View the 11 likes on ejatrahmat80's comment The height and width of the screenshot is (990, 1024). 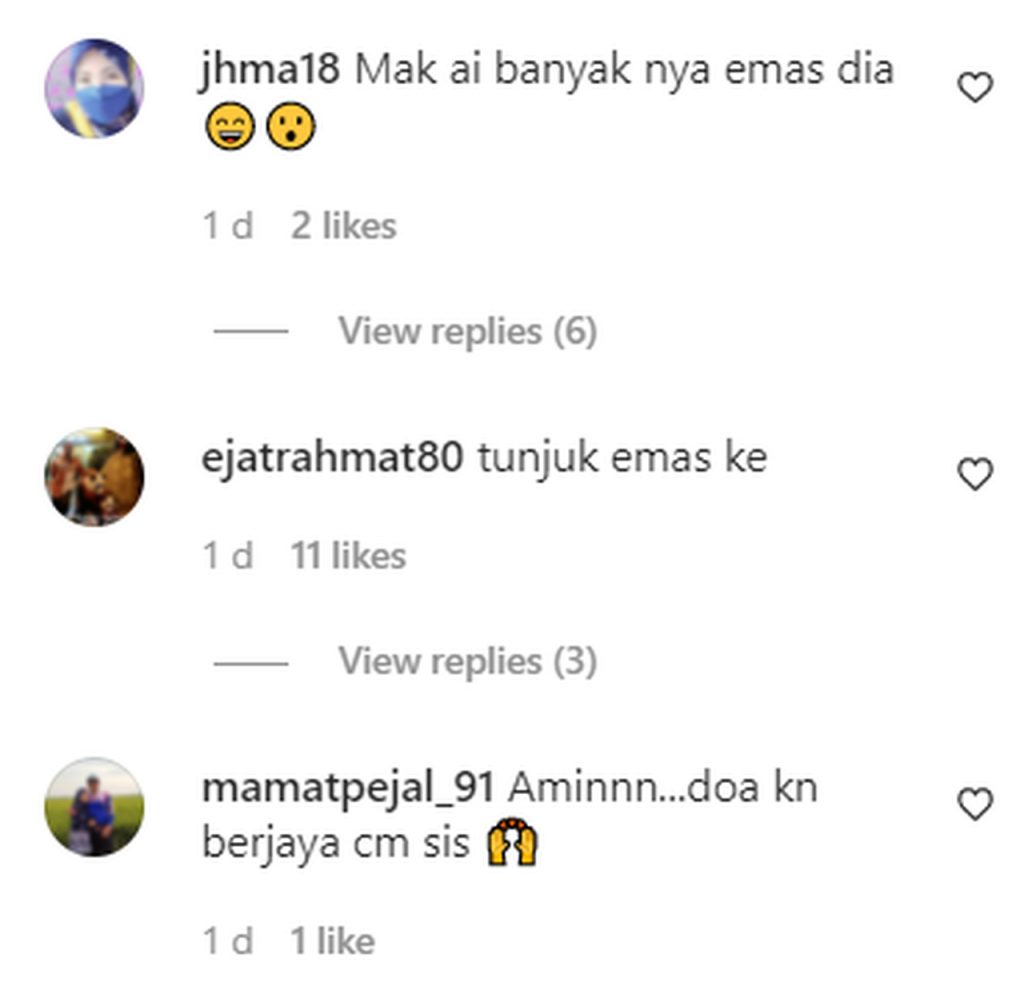[x=348, y=556]
